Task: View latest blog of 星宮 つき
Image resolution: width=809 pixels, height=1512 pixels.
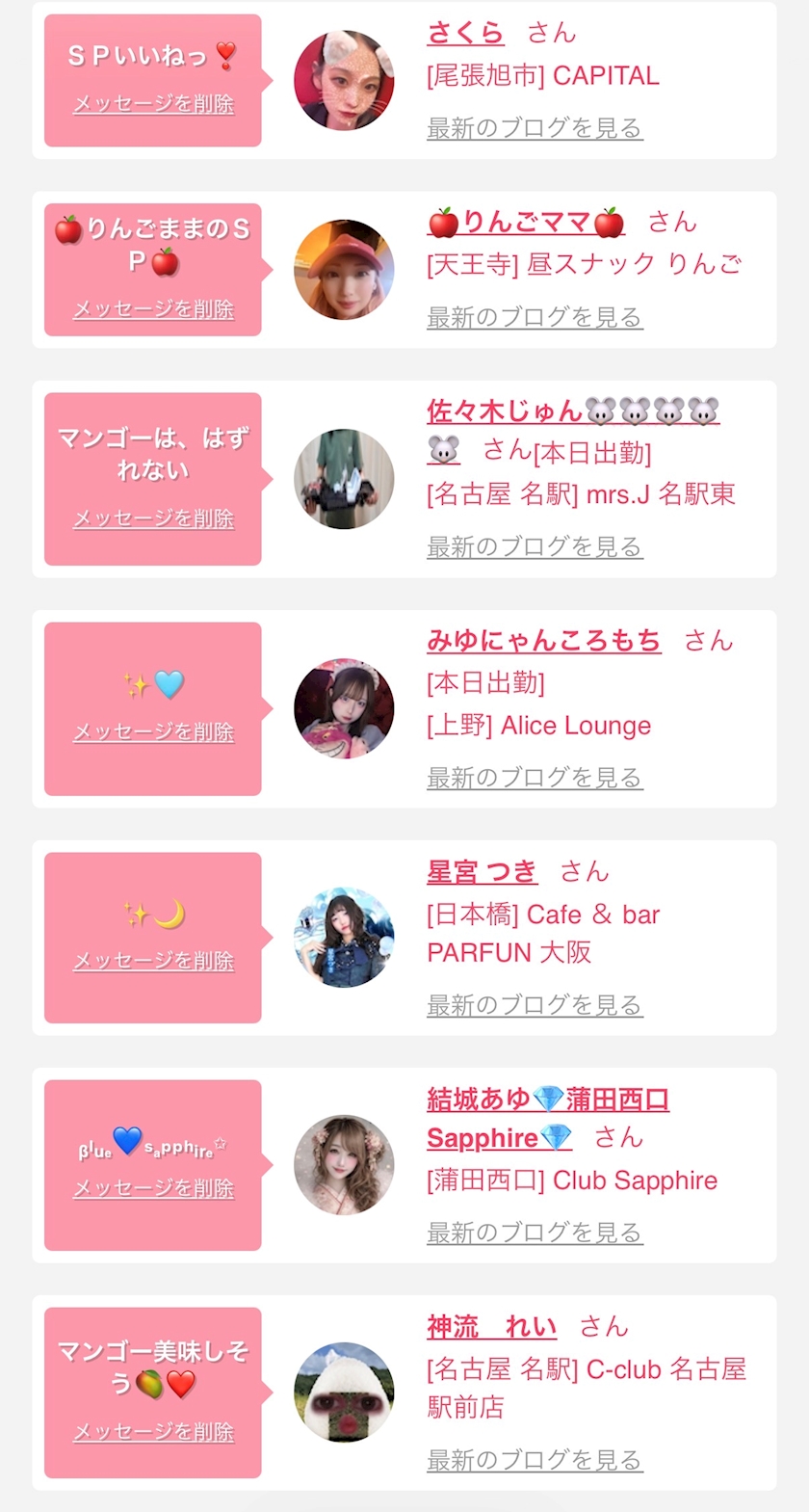Action: coord(534,1005)
